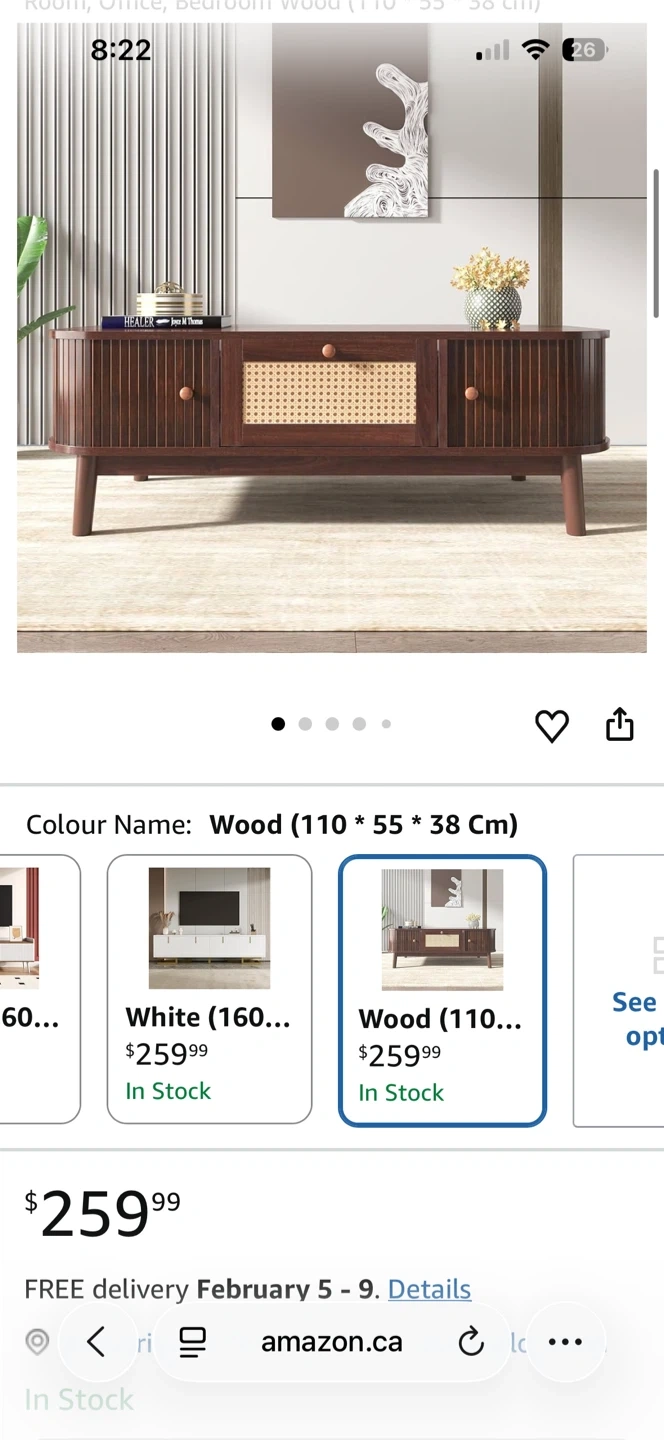Share this product listing
664x1440 pixels.
(x=620, y=724)
